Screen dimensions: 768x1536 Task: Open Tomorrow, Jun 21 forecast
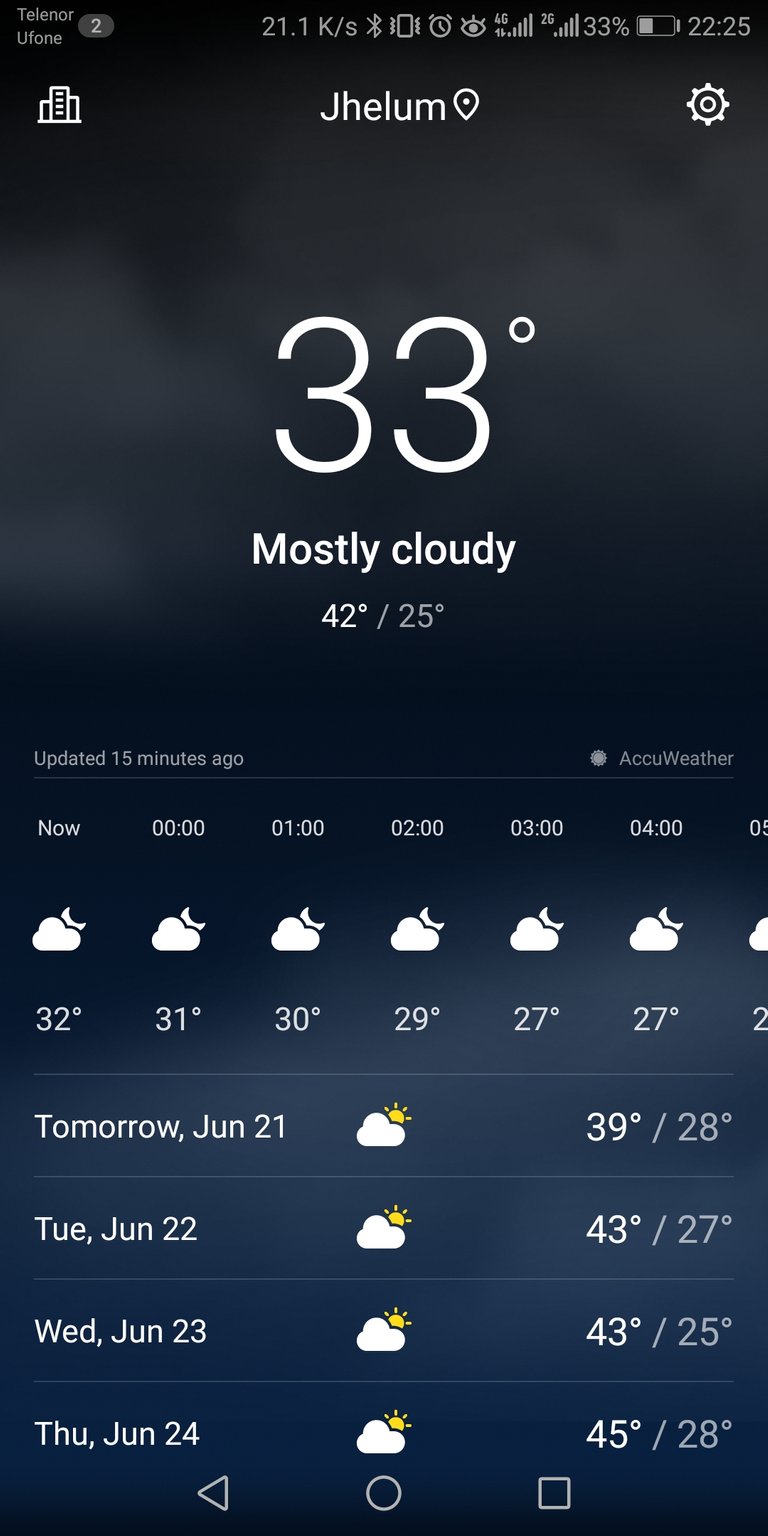pos(384,1127)
